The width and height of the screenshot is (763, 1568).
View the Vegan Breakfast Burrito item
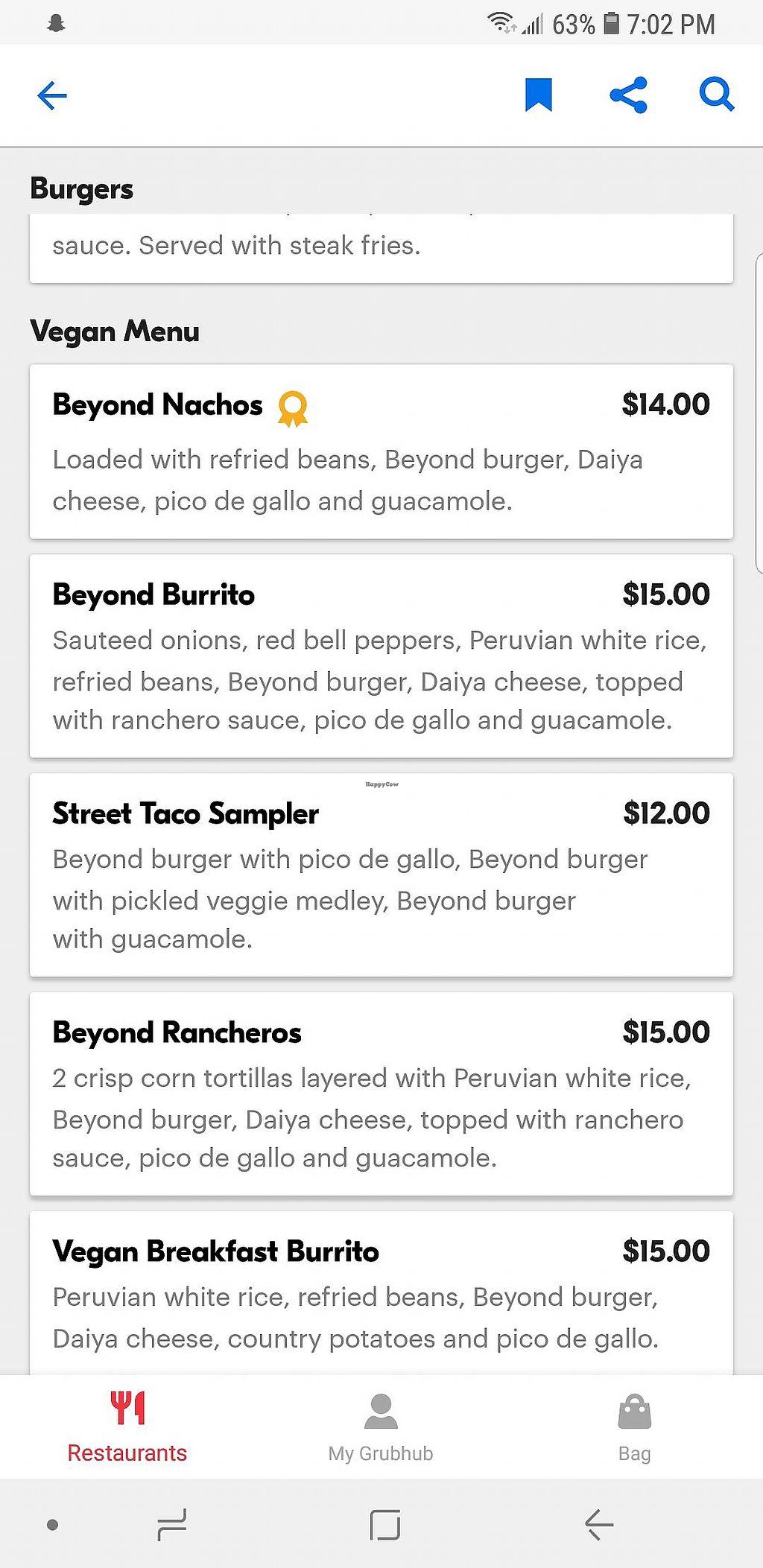[381, 1293]
